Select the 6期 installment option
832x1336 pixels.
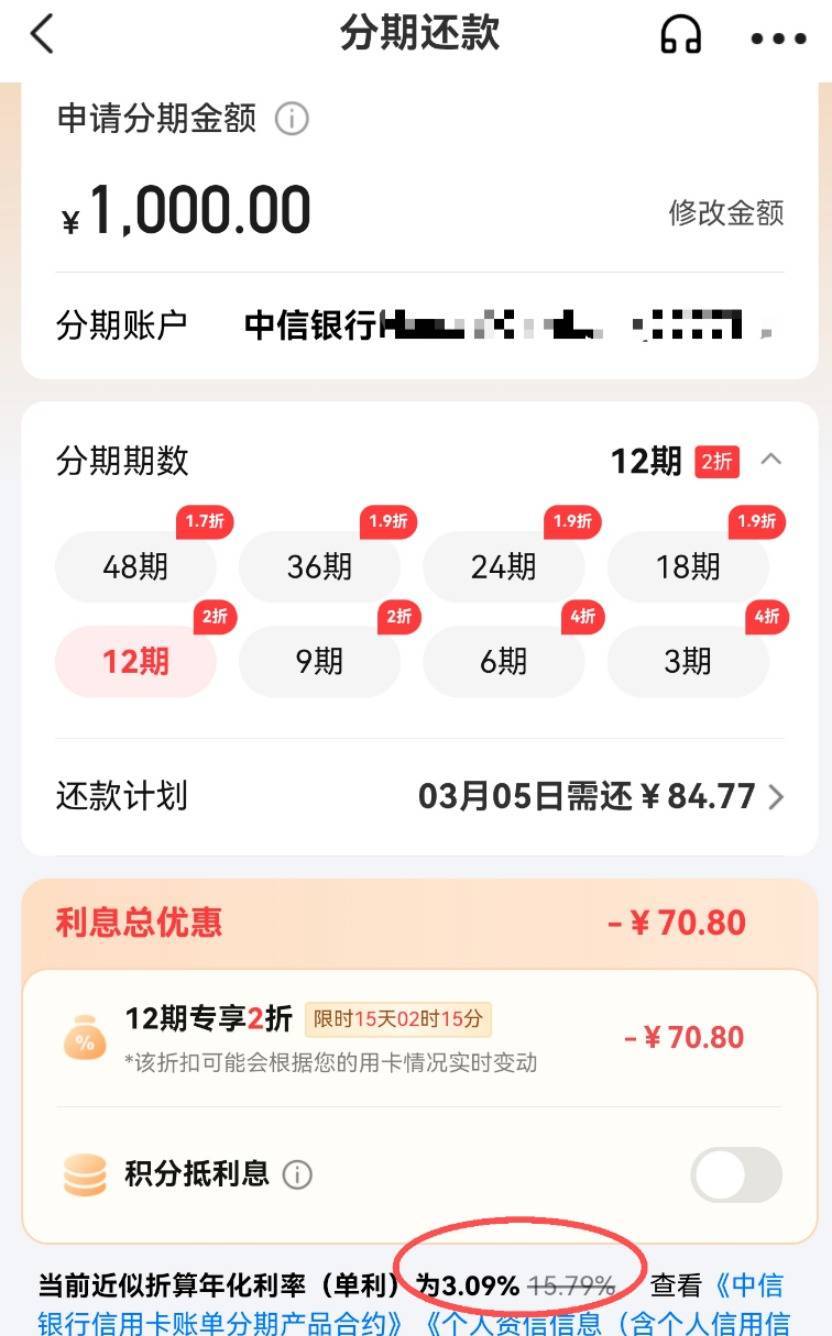pyautogui.click(x=503, y=661)
